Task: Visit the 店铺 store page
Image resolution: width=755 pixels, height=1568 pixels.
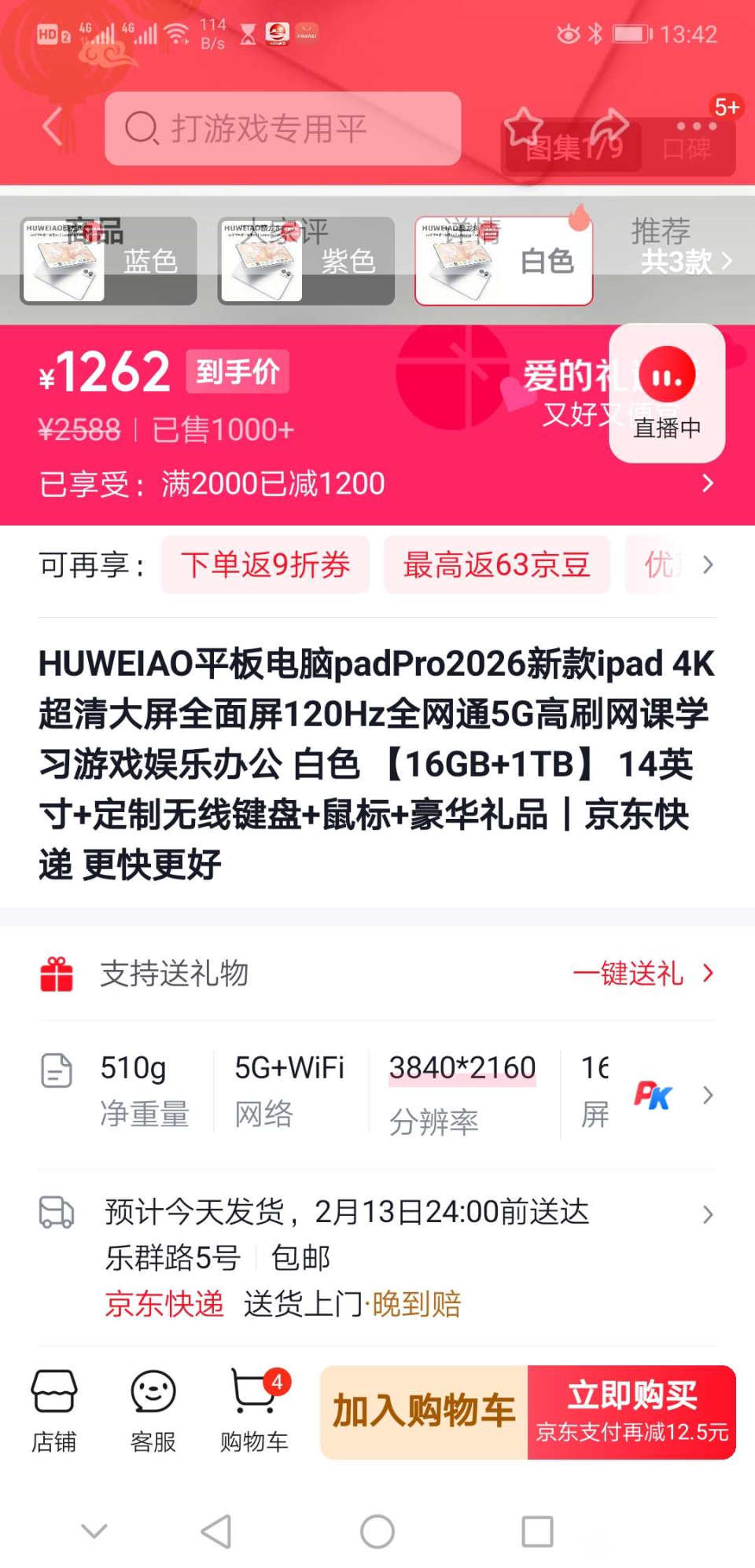Action: coord(54,1410)
